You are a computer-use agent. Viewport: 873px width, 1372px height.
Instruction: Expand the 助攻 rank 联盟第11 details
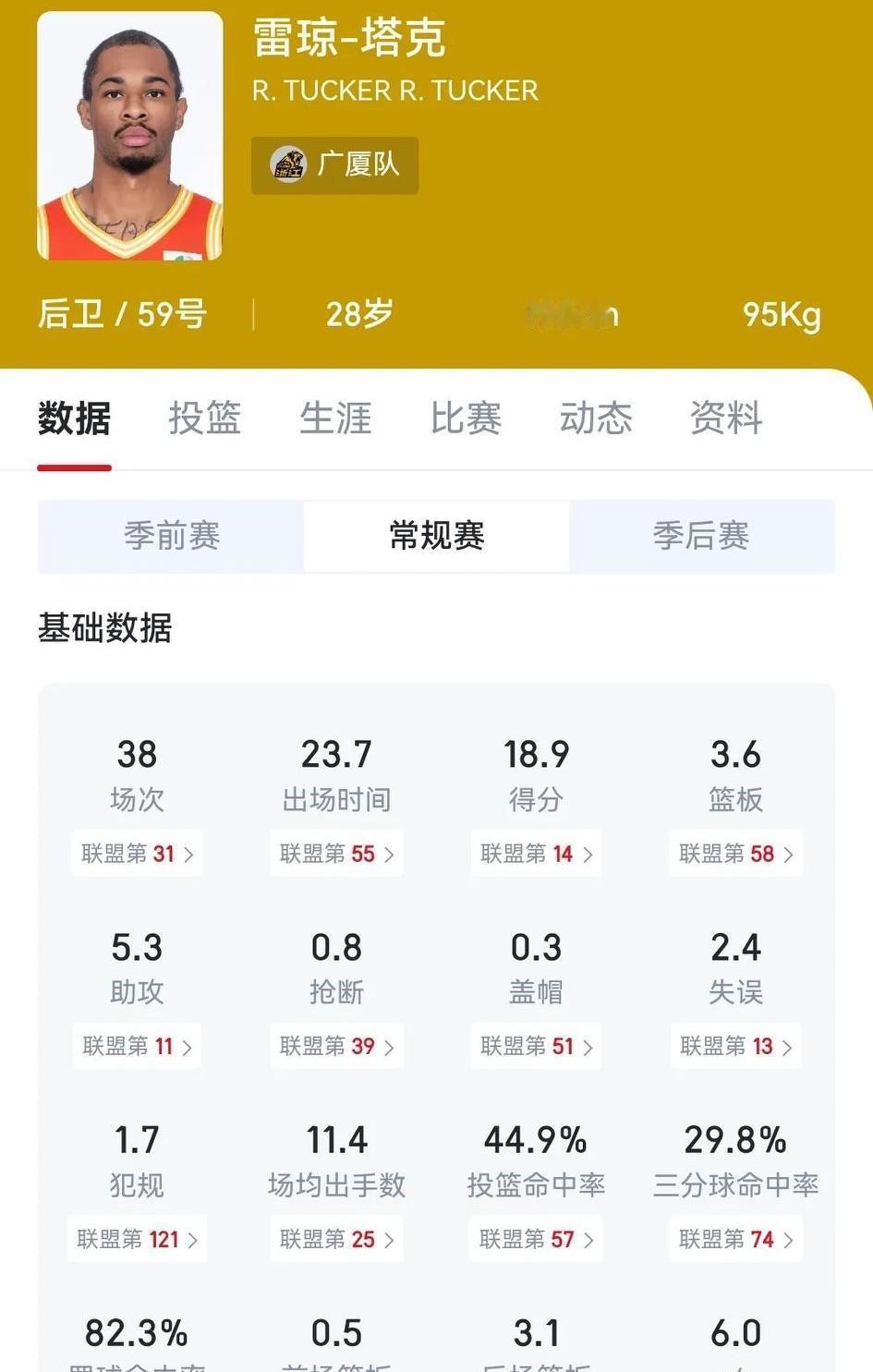136,1047
